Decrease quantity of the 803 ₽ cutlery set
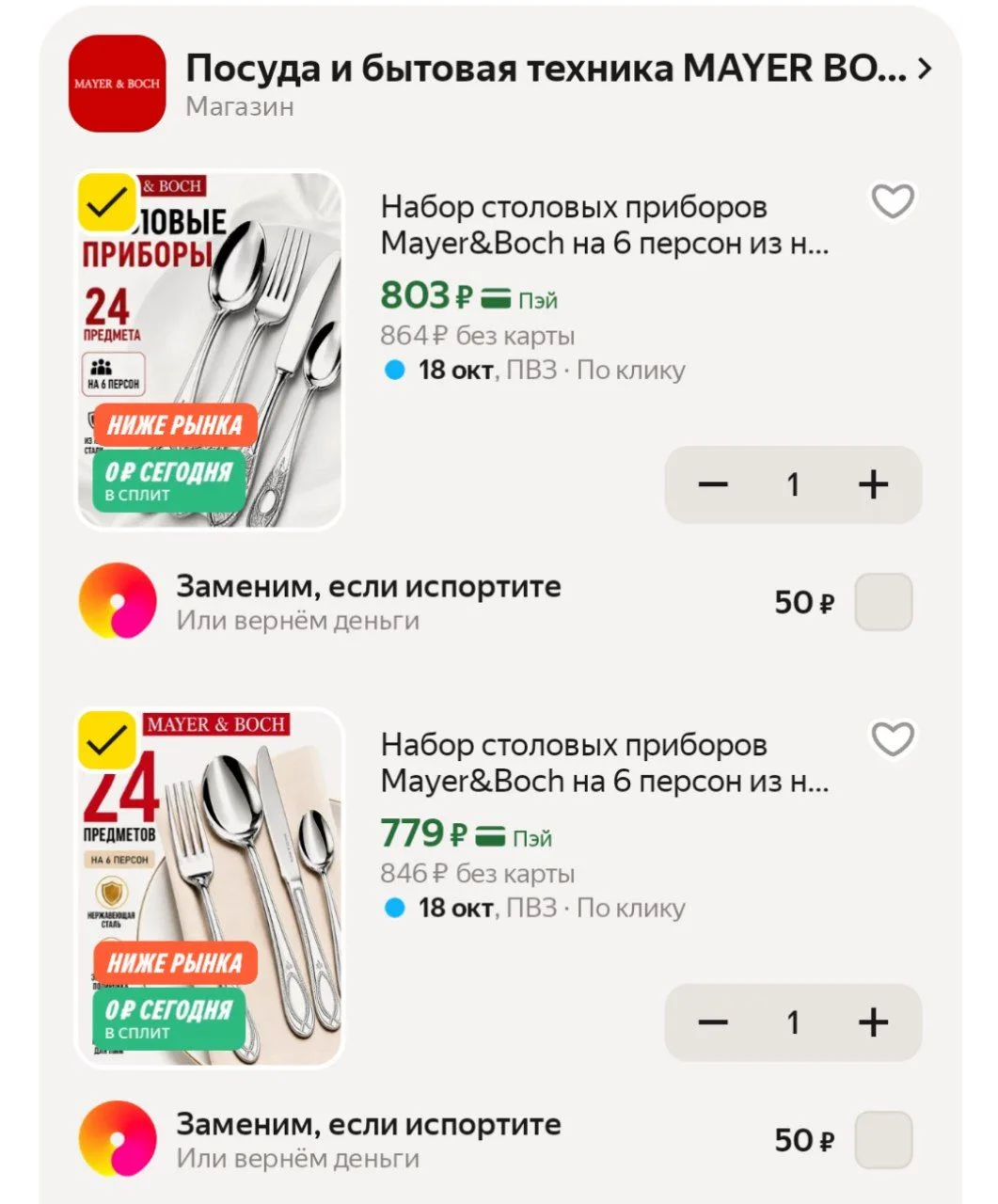This screenshot has width=998, height=1204. [x=713, y=484]
